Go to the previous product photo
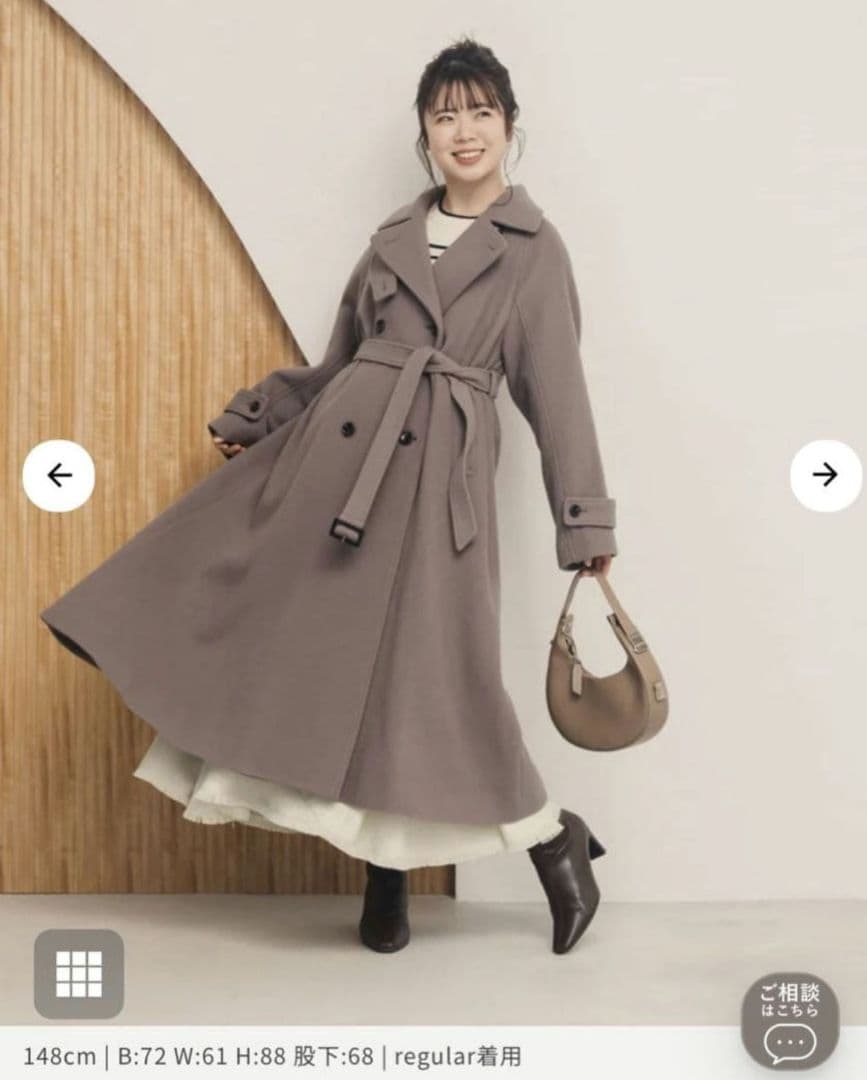The width and height of the screenshot is (867, 1080). [59, 476]
